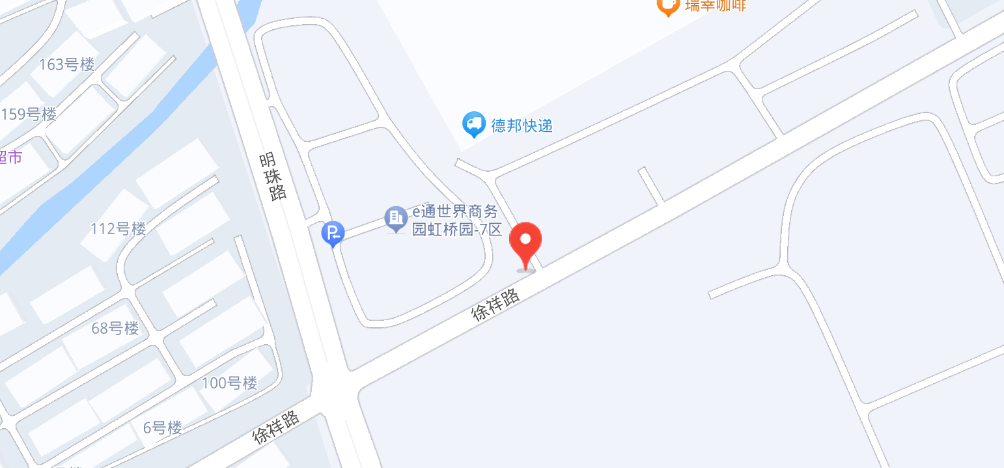The image size is (1004, 468).
Task: Select the e通世界商务园虹桥园-7区 building marker
Action: click(x=396, y=217)
